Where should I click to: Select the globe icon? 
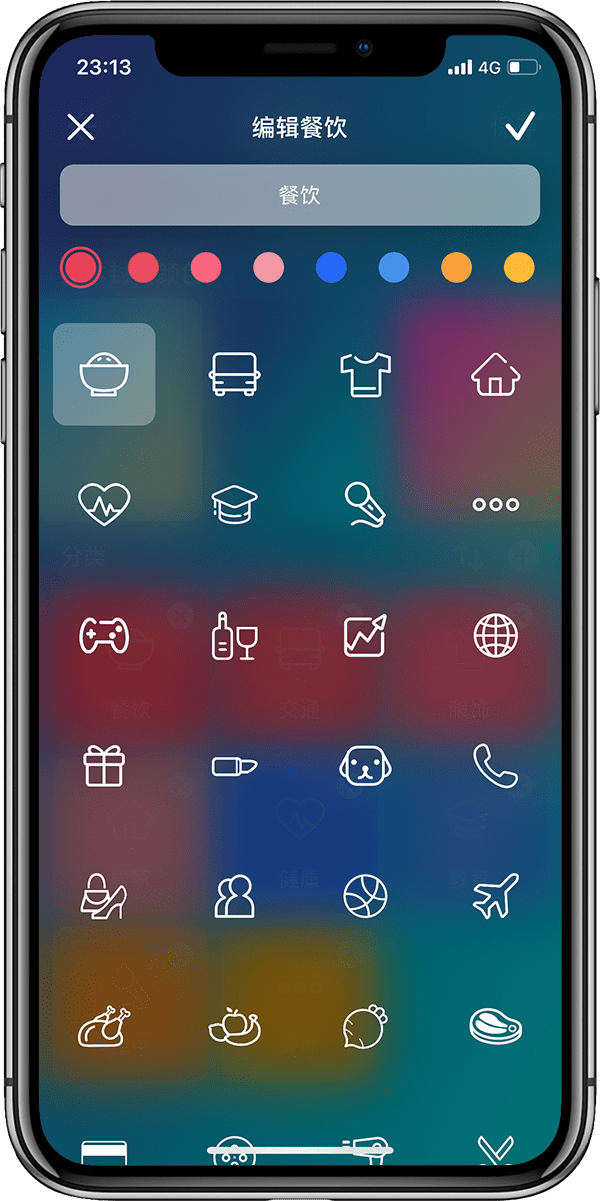tap(496, 635)
